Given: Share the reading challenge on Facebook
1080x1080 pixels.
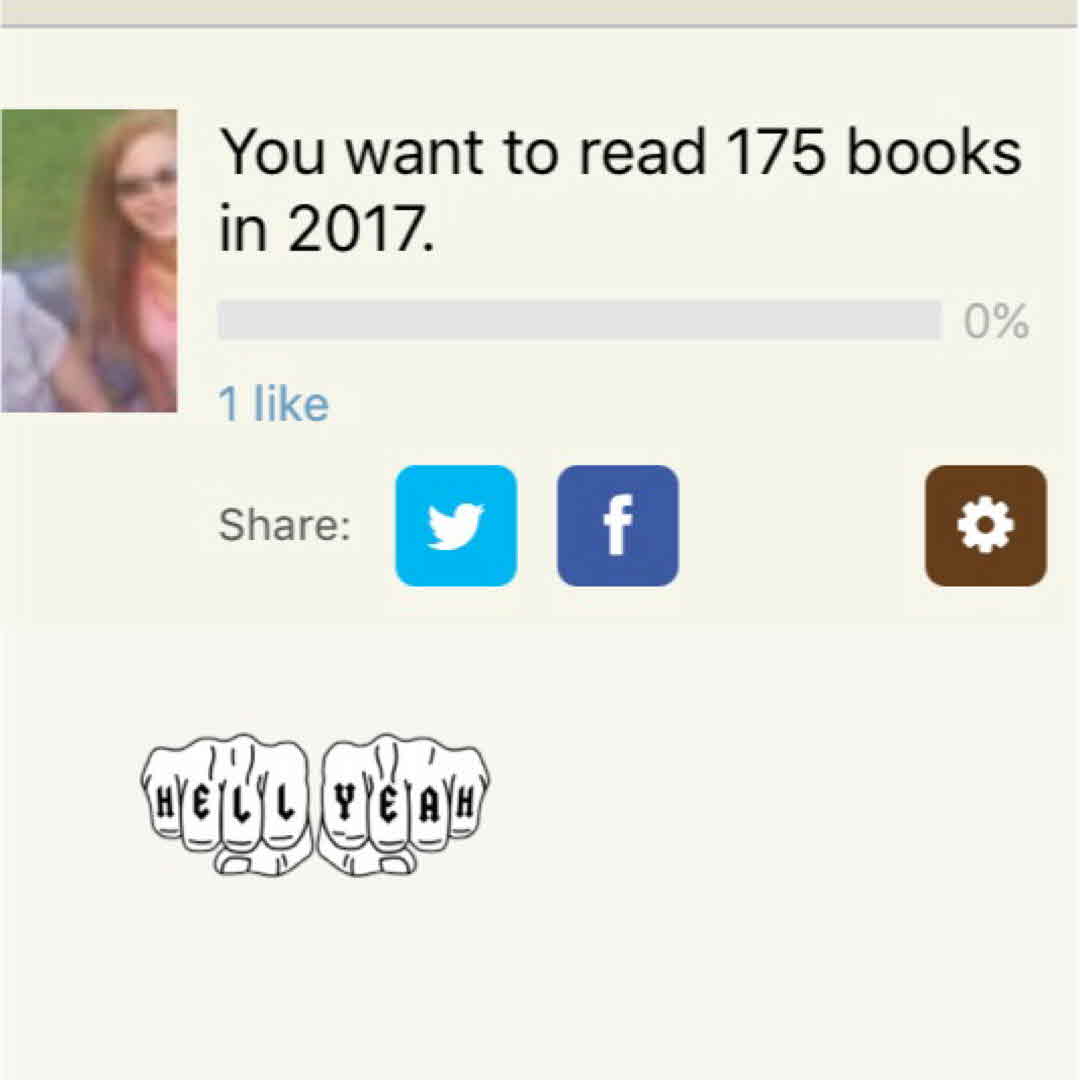Looking at the screenshot, I should pyautogui.click(x=617, y=525).
